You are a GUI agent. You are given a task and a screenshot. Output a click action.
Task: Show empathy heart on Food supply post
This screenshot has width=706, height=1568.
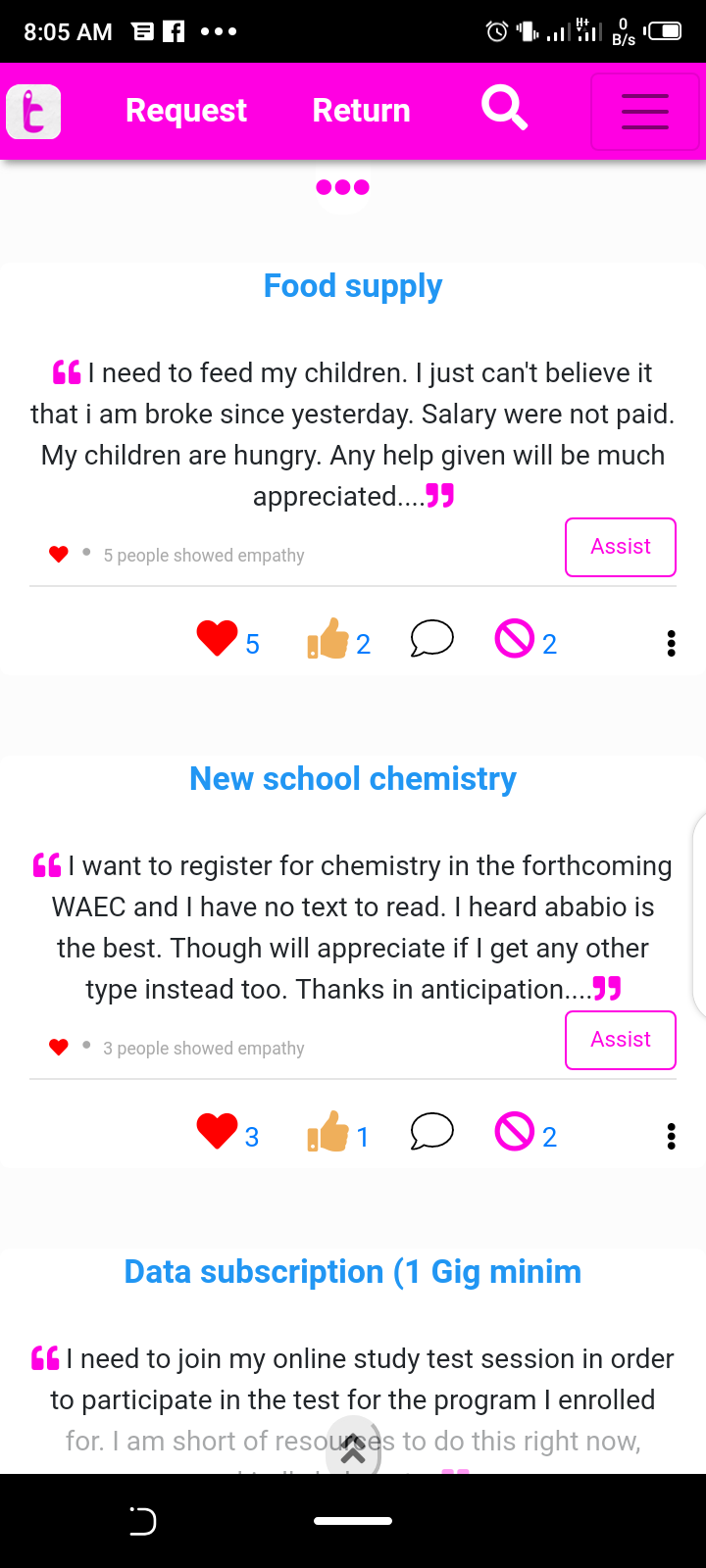point(217,639)
